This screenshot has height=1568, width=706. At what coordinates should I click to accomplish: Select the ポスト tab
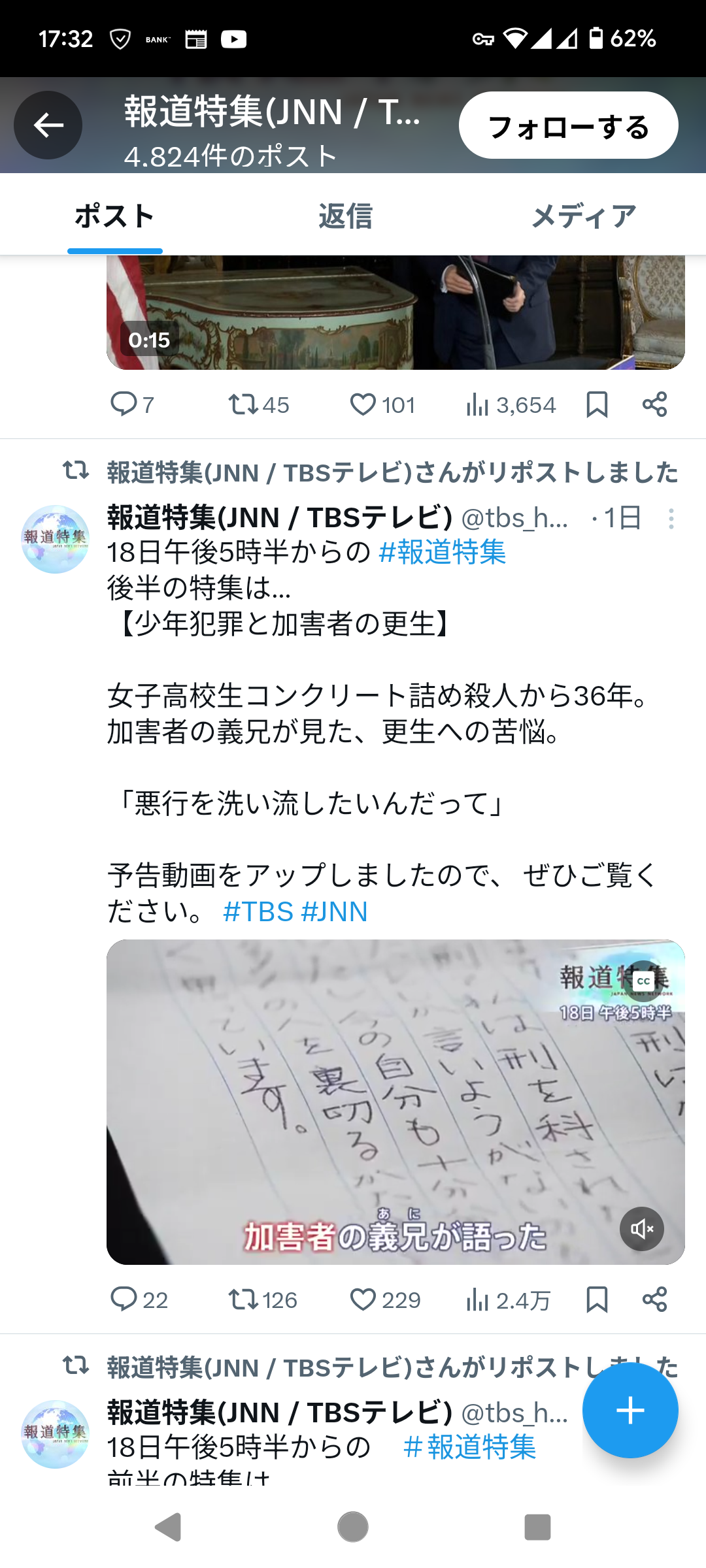tap(114, 216)
